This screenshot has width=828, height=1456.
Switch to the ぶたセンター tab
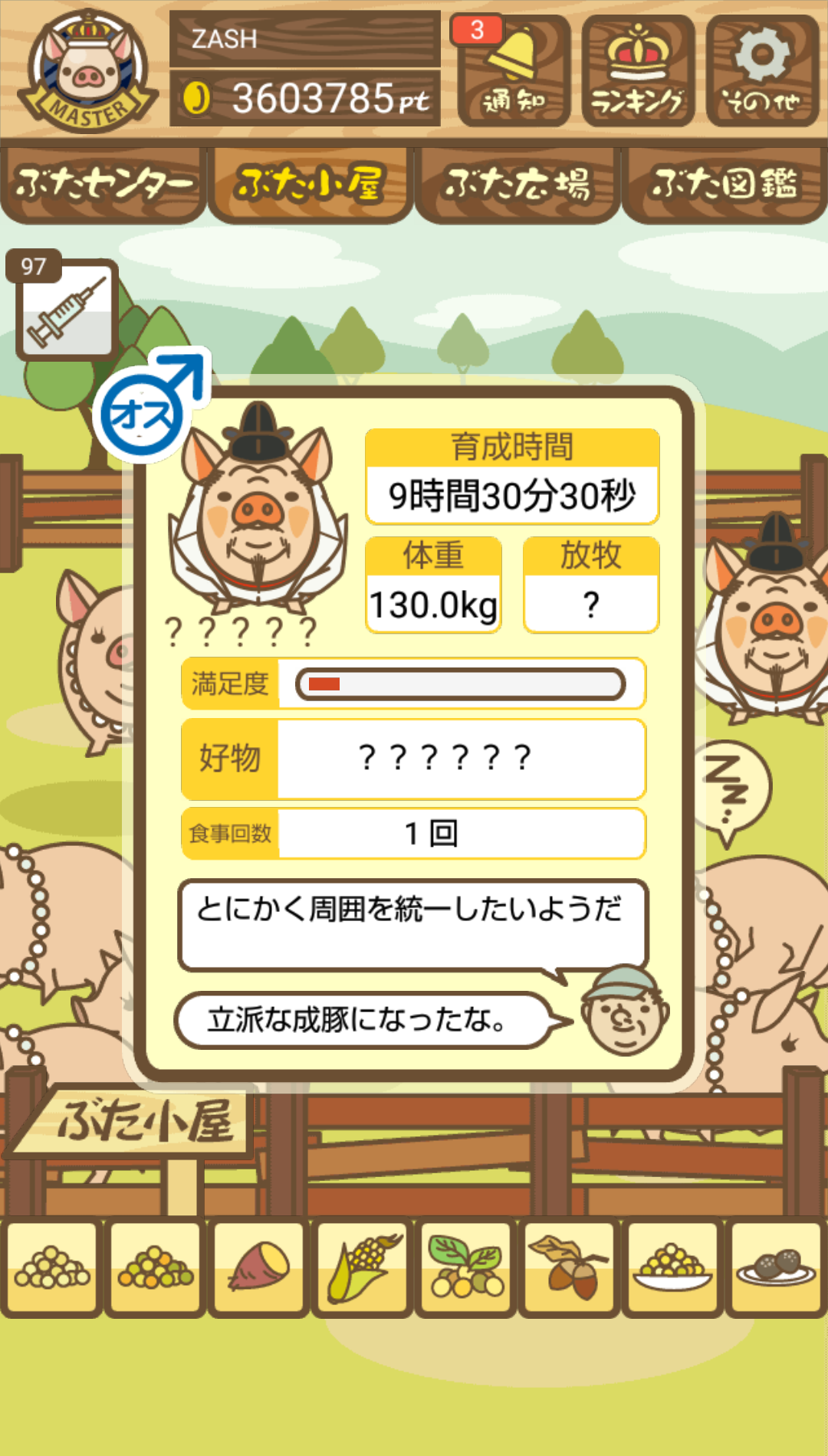103,185
